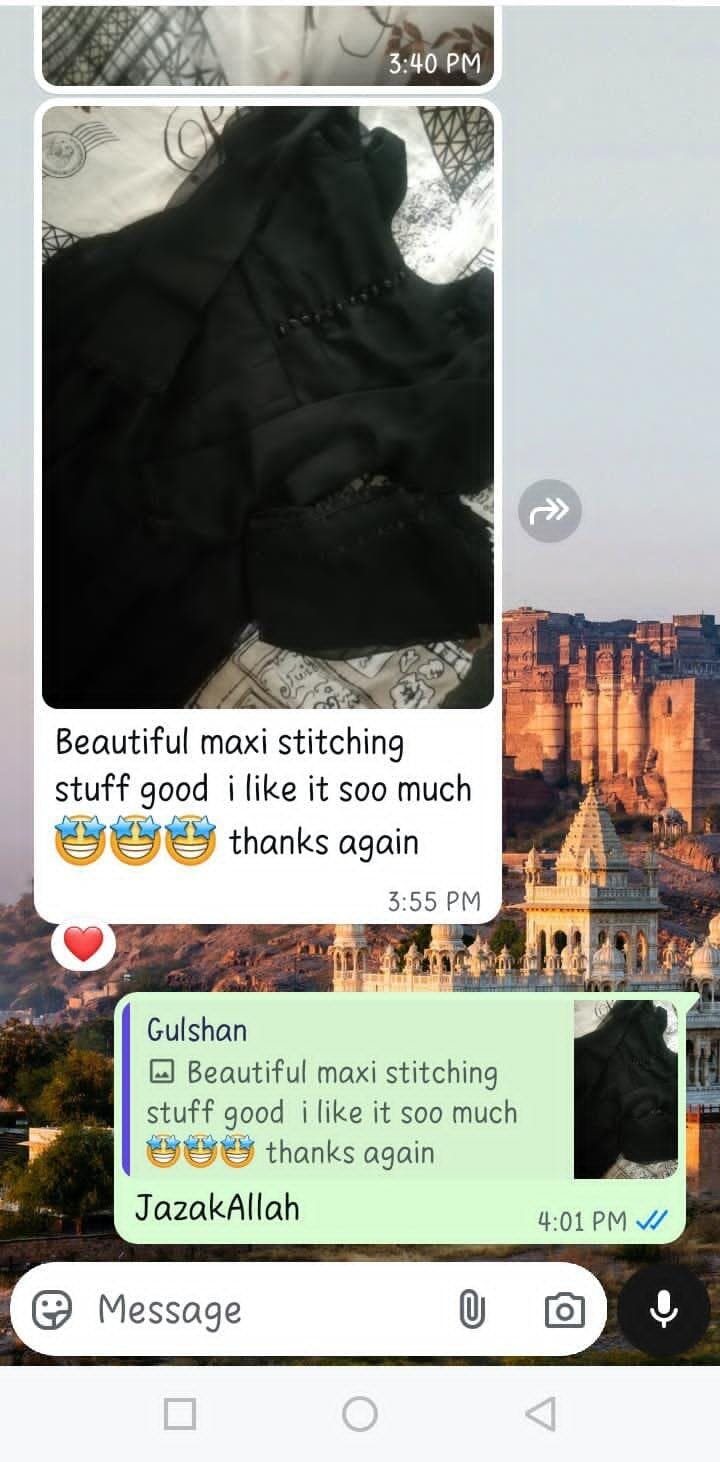Go back using the system back button
This screenshot has width=720, height=1462.
coord(540,1414)
